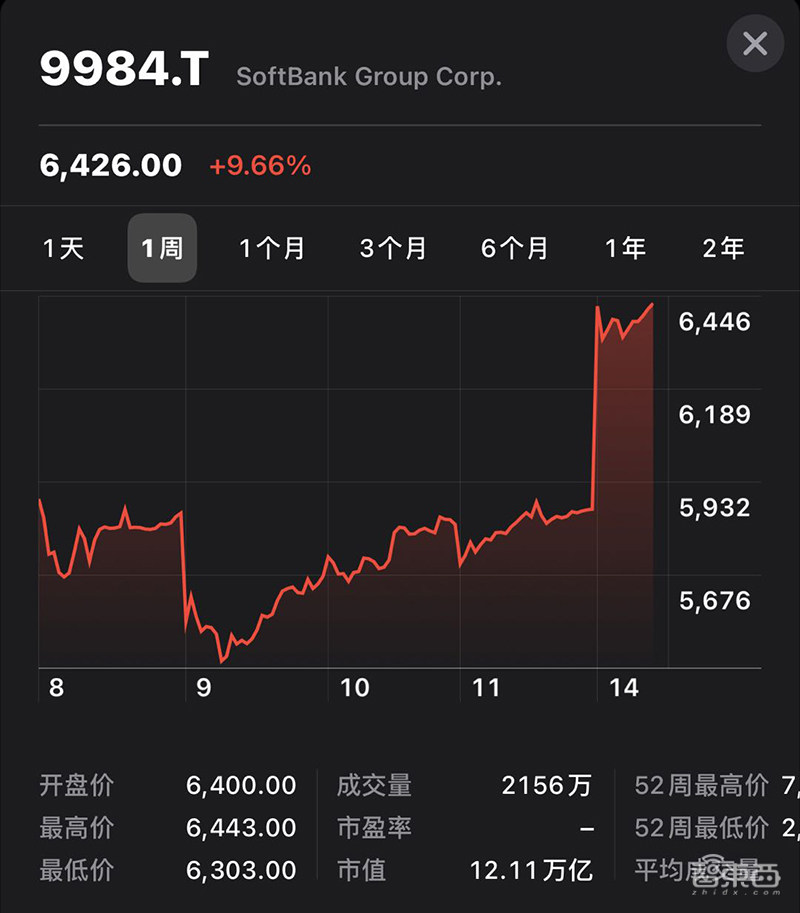Viewport: 800px width, 913px height.
Task: Click the current price 6,426.00
Action: coord(110,166)
